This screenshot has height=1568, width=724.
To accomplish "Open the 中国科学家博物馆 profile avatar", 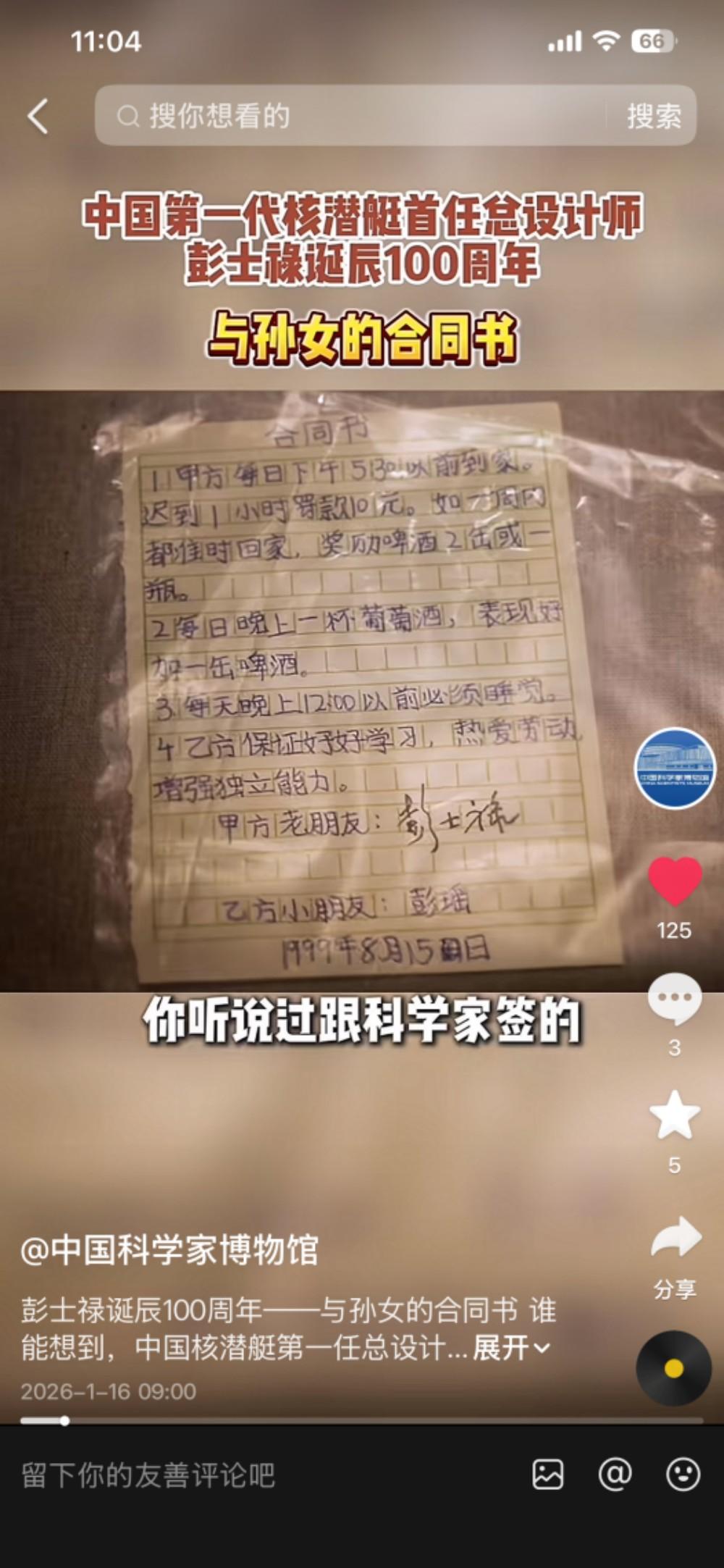I will click(x=674, y=768).
